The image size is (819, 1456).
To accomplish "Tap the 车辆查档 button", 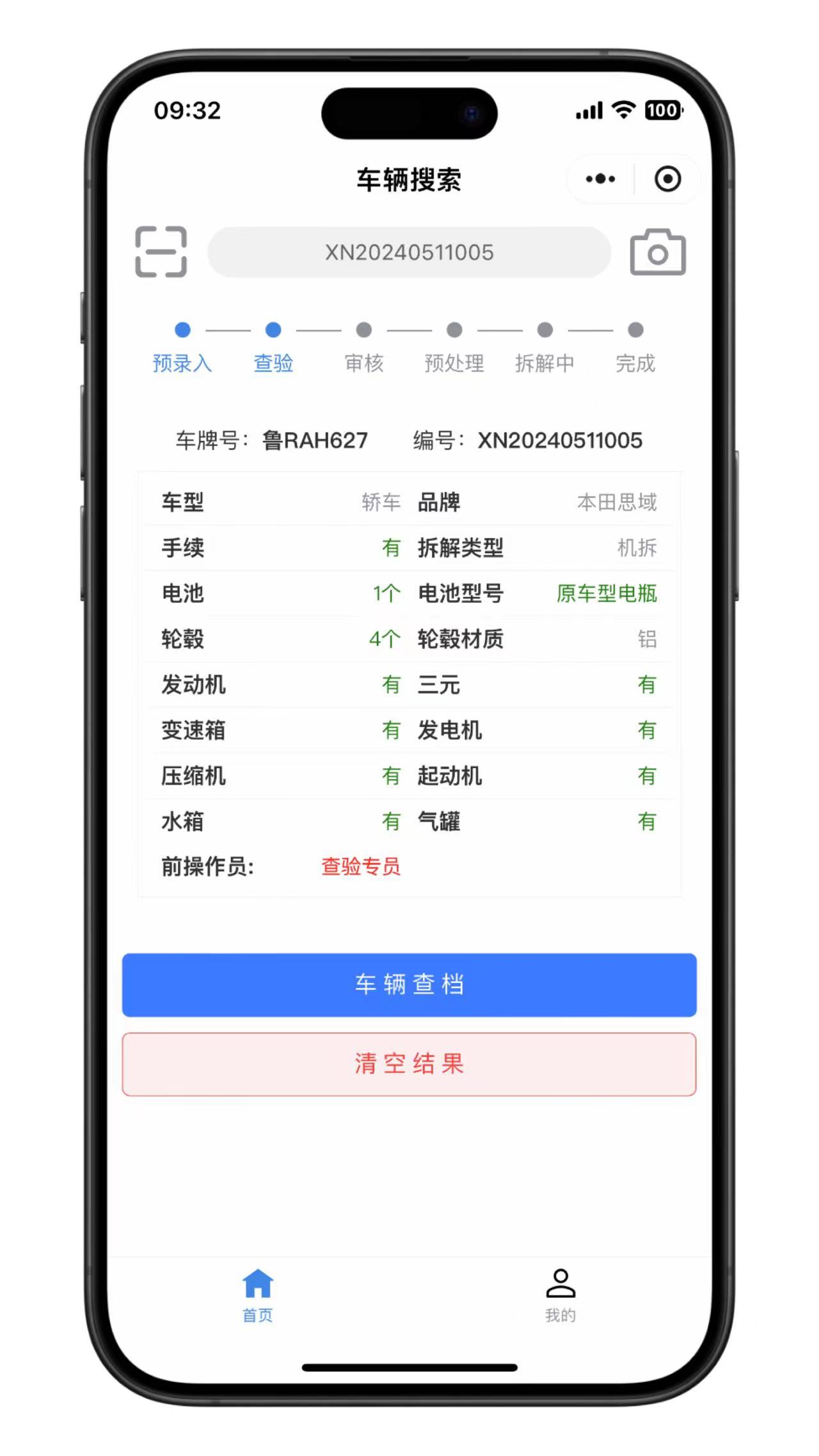I will point(409,984).
